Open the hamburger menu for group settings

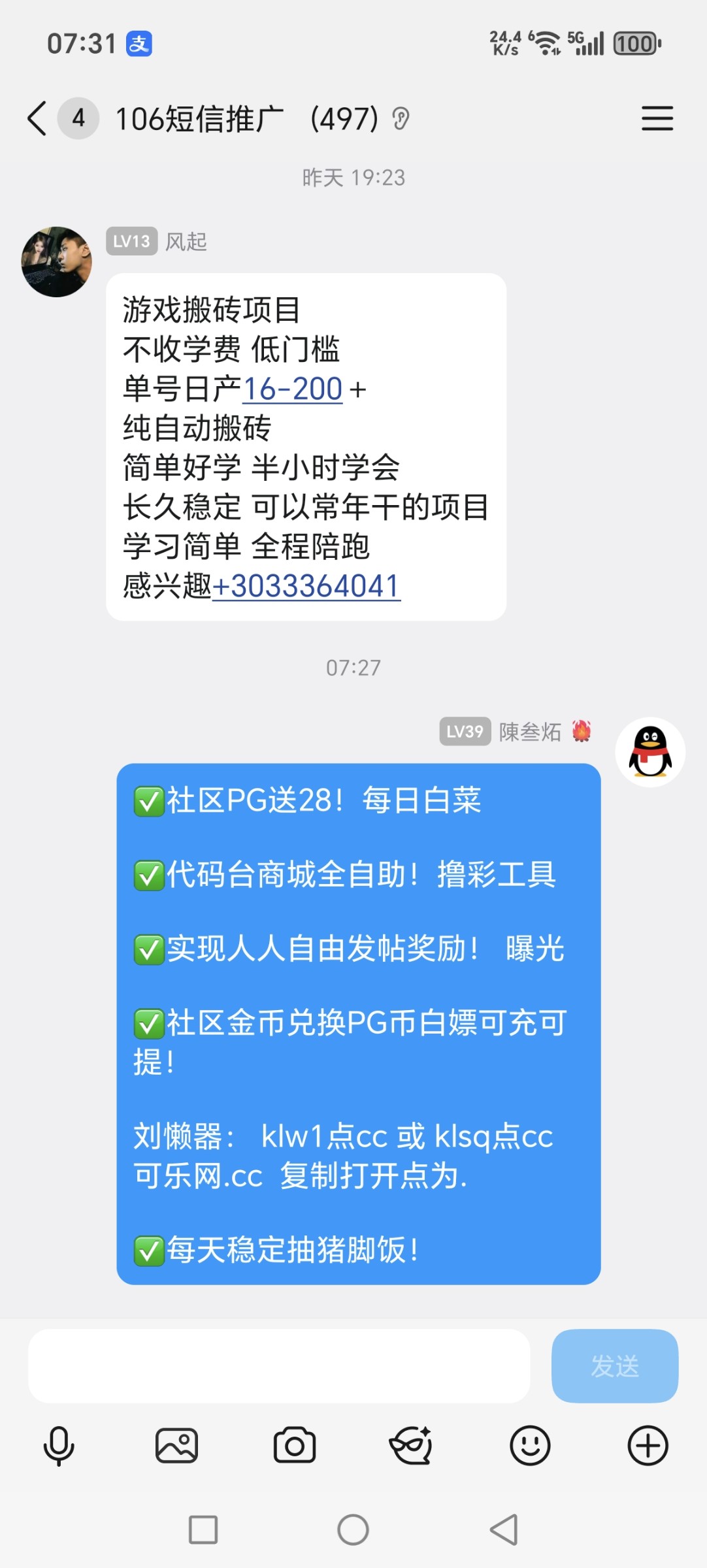[657, 119]
